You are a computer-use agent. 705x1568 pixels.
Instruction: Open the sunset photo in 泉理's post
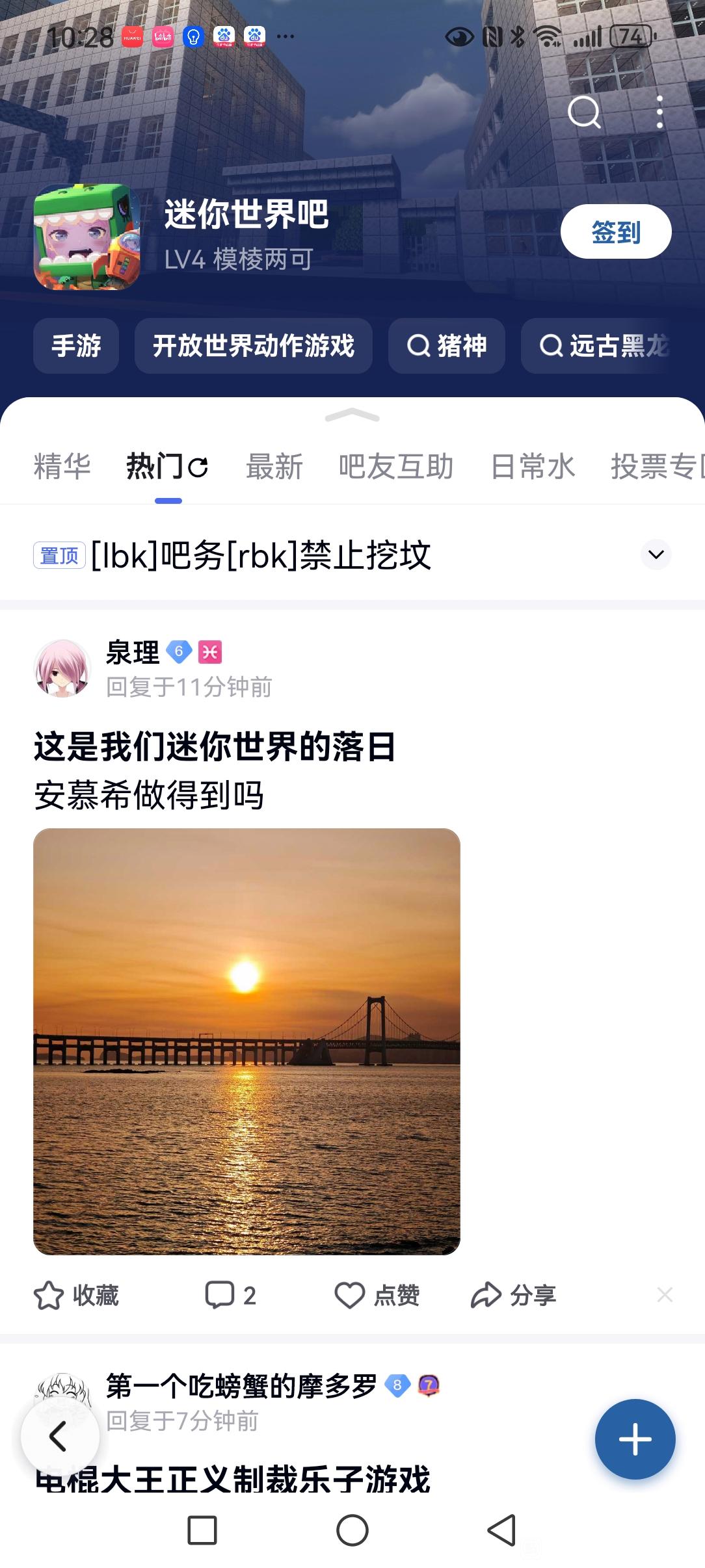point(246,1041)
